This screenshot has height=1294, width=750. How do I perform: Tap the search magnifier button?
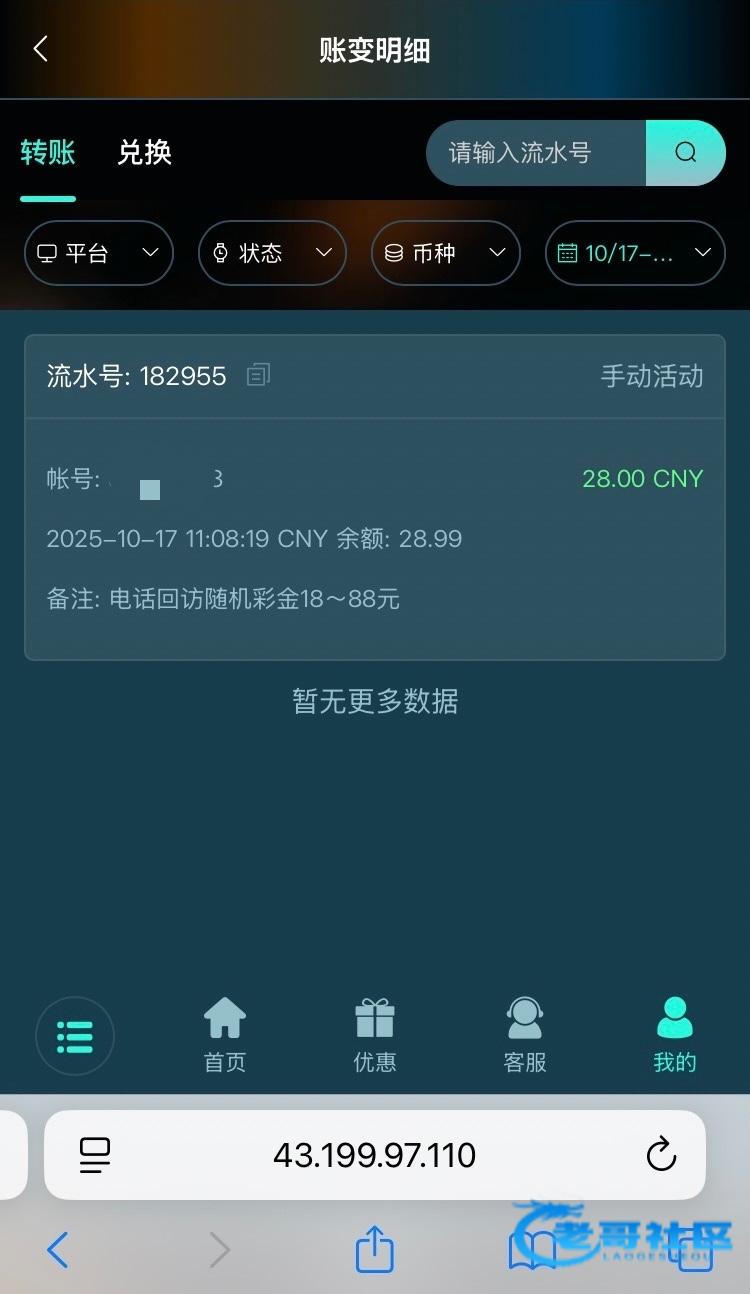coord(685,153)
